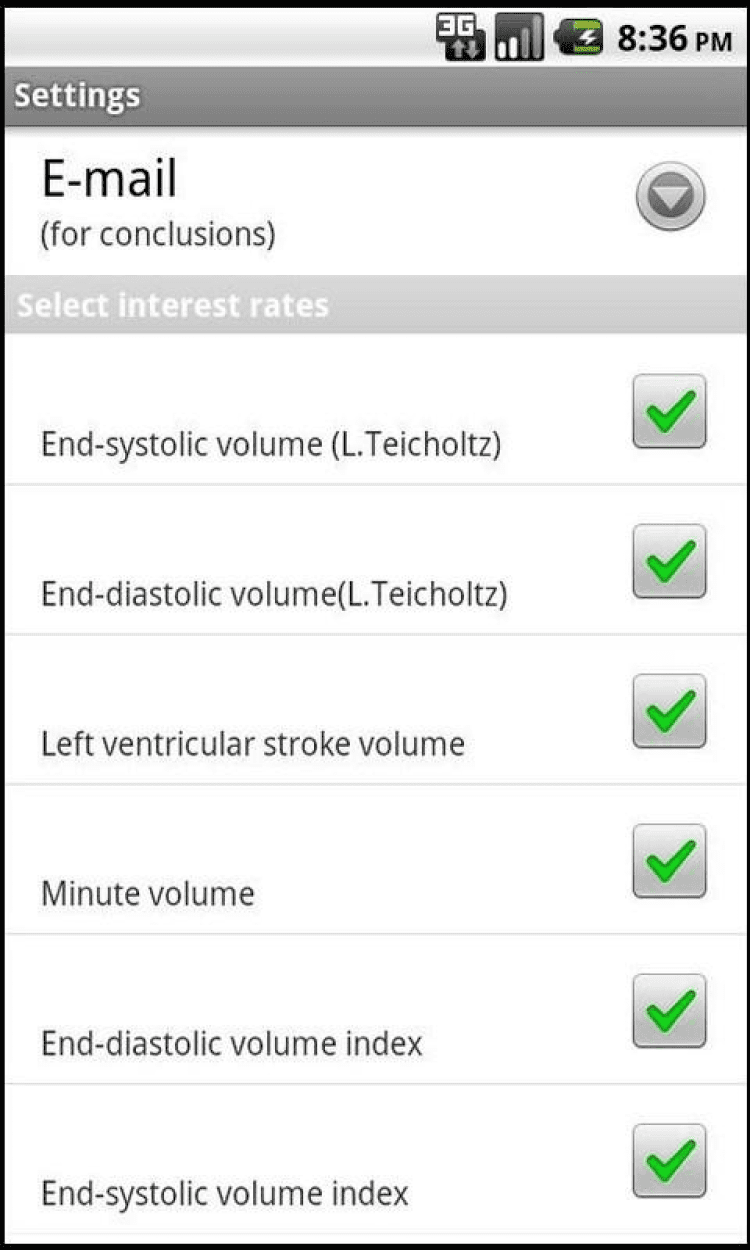Untick the Minute volume checkbox
750x1250 pixels.
pyautogui.click(x=669, y=861)
